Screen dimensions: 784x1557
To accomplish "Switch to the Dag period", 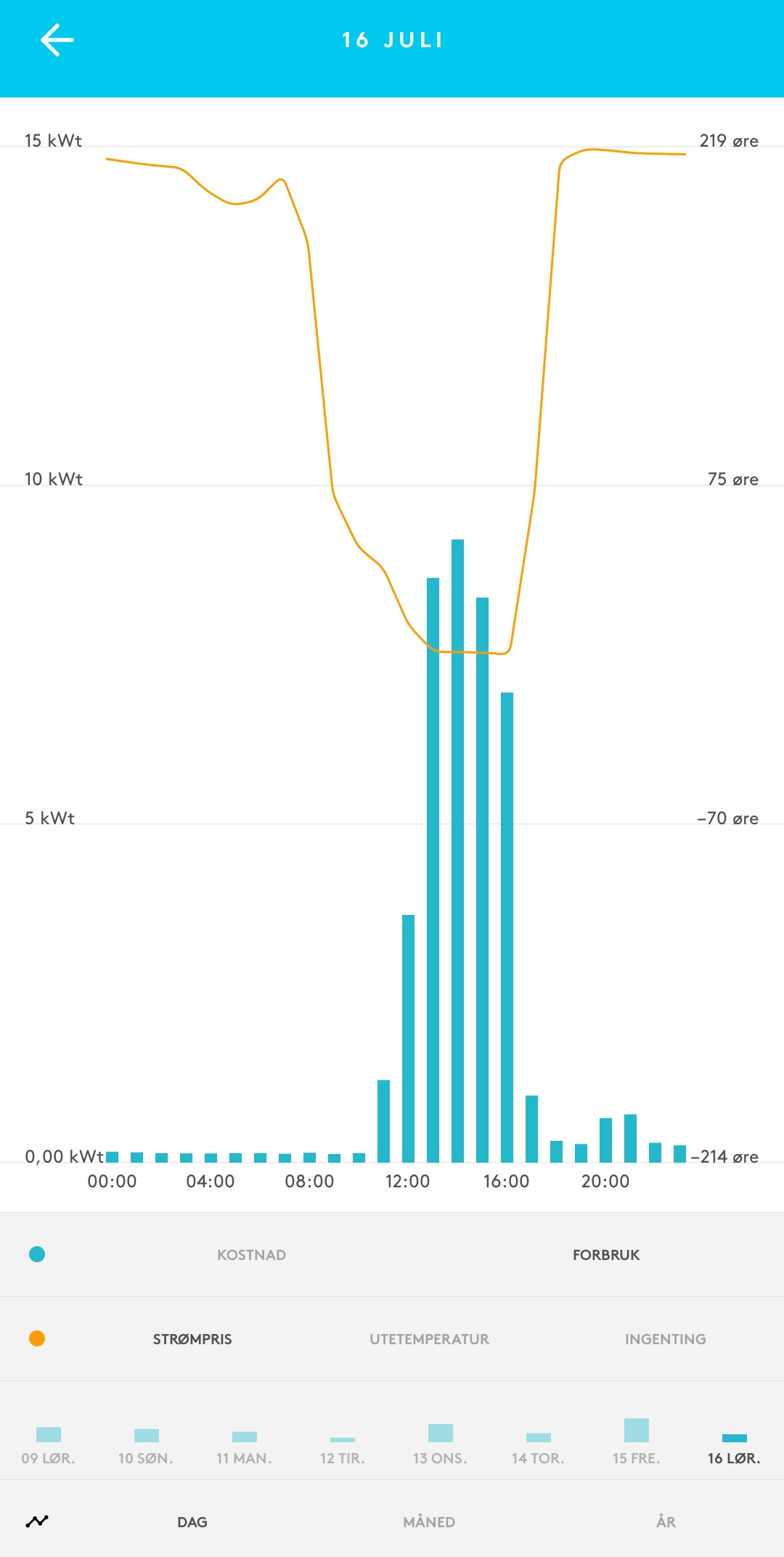I will click(192, 1522).
